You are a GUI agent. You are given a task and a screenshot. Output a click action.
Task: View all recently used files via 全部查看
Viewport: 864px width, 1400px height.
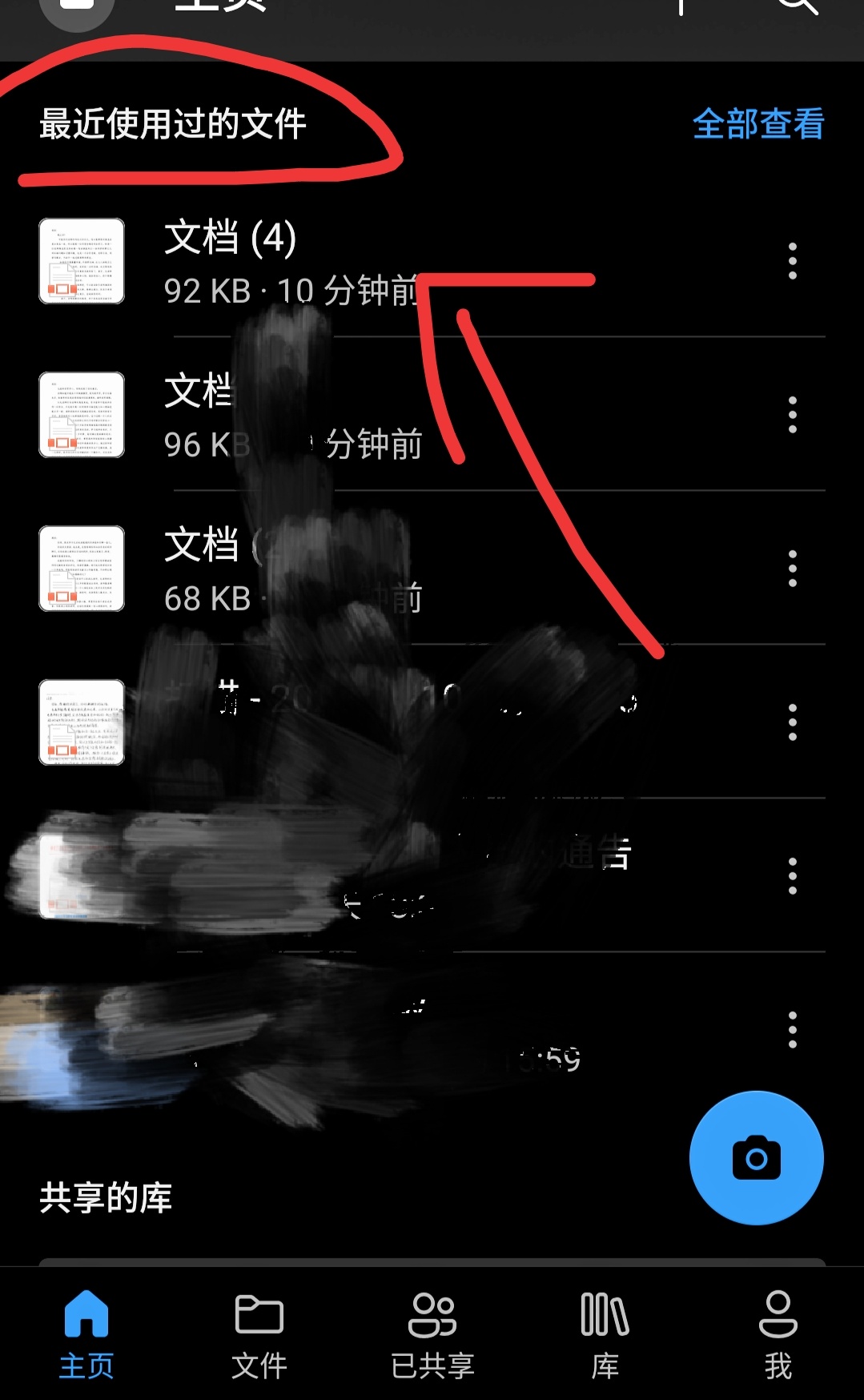(758, 124)
